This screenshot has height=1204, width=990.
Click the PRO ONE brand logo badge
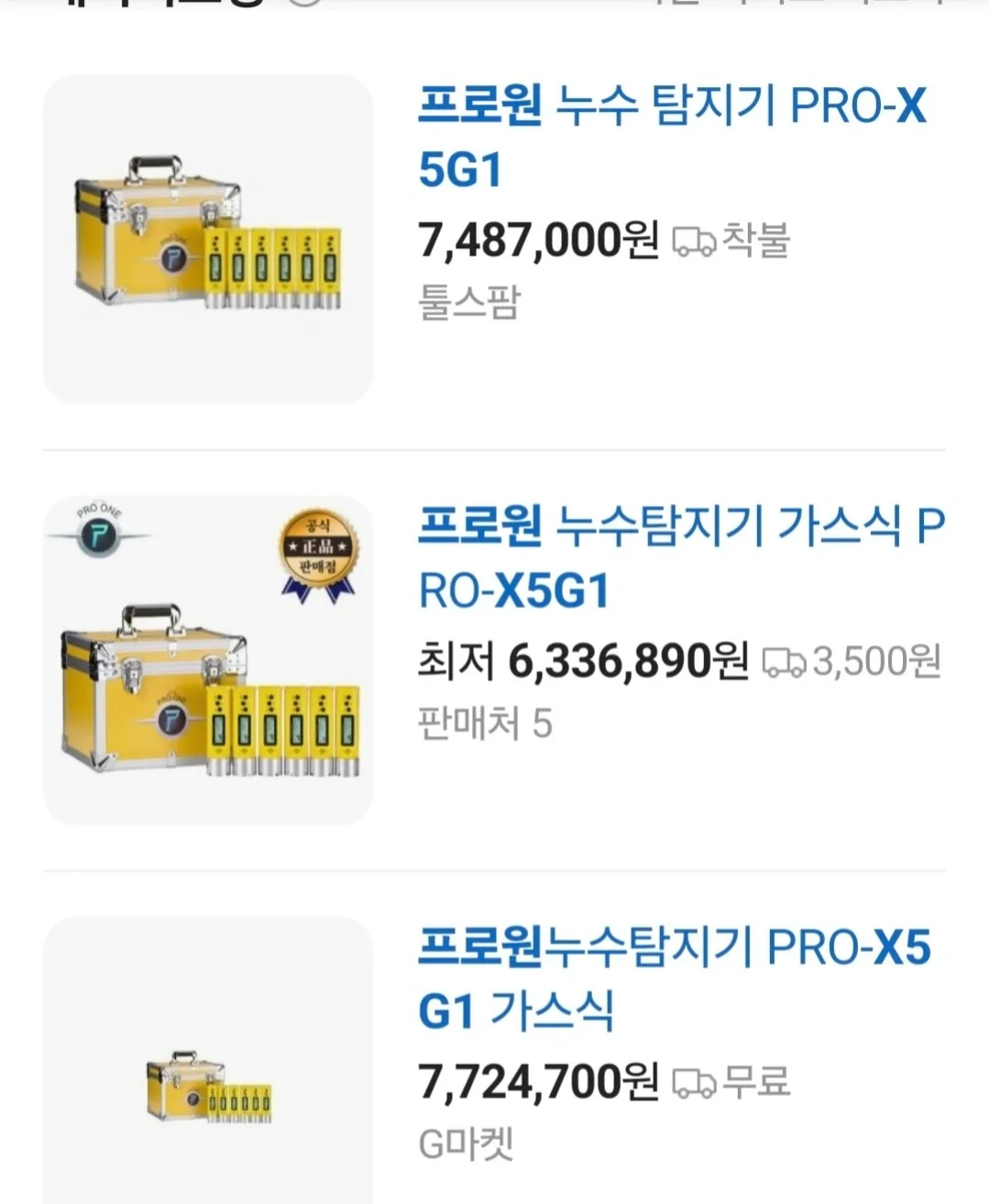point(98,531)
